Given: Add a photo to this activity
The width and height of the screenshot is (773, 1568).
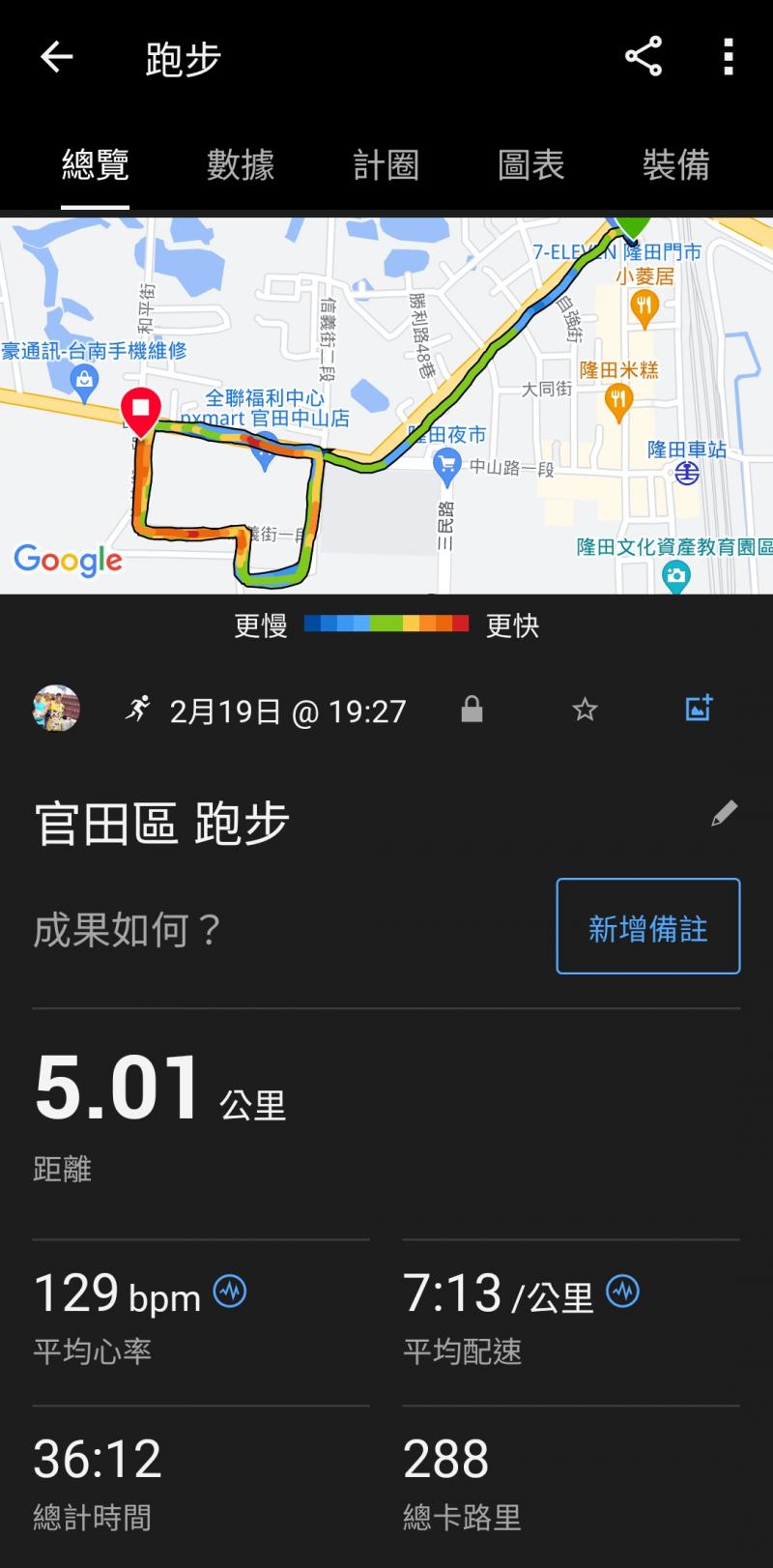Looking at the screenshot, I should coord(699,709).
